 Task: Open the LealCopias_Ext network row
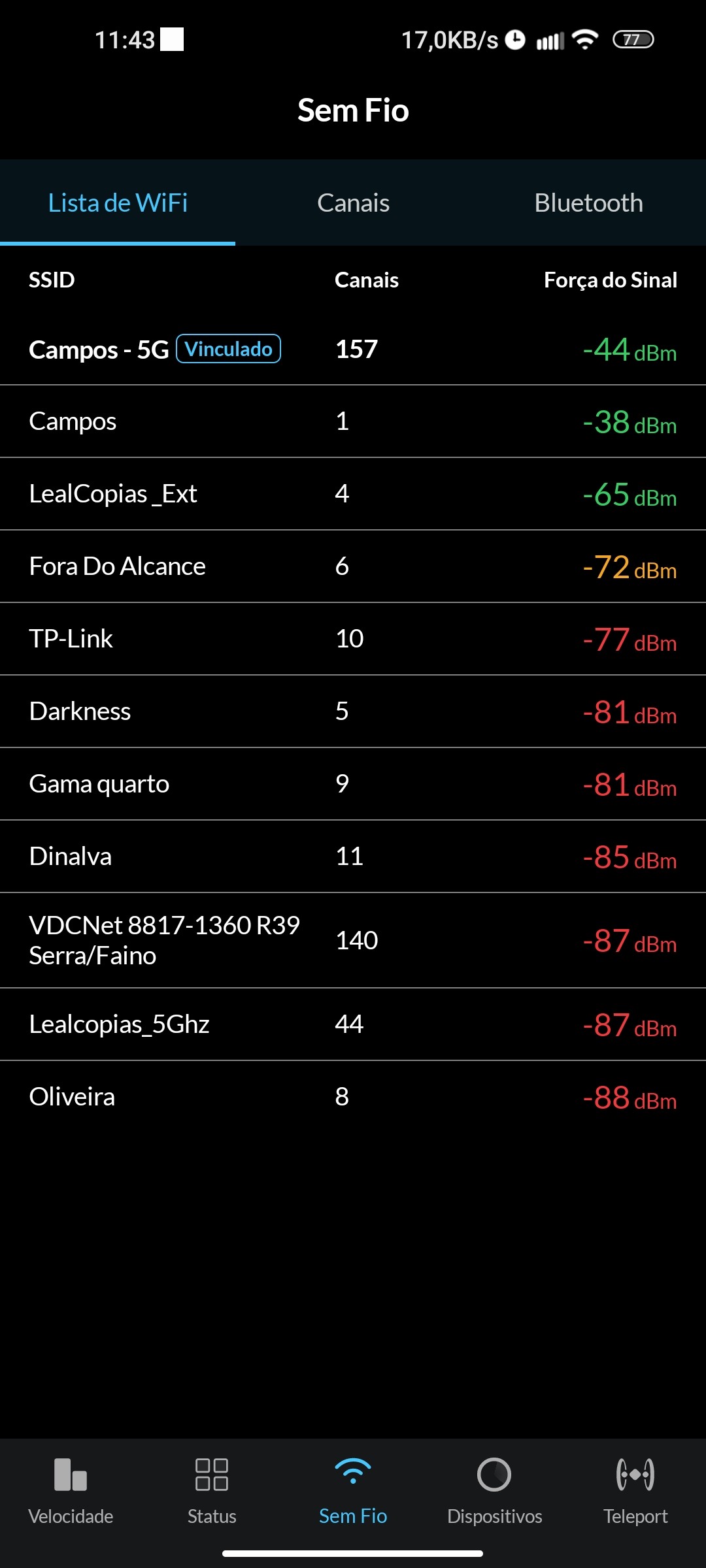(353, 494)
